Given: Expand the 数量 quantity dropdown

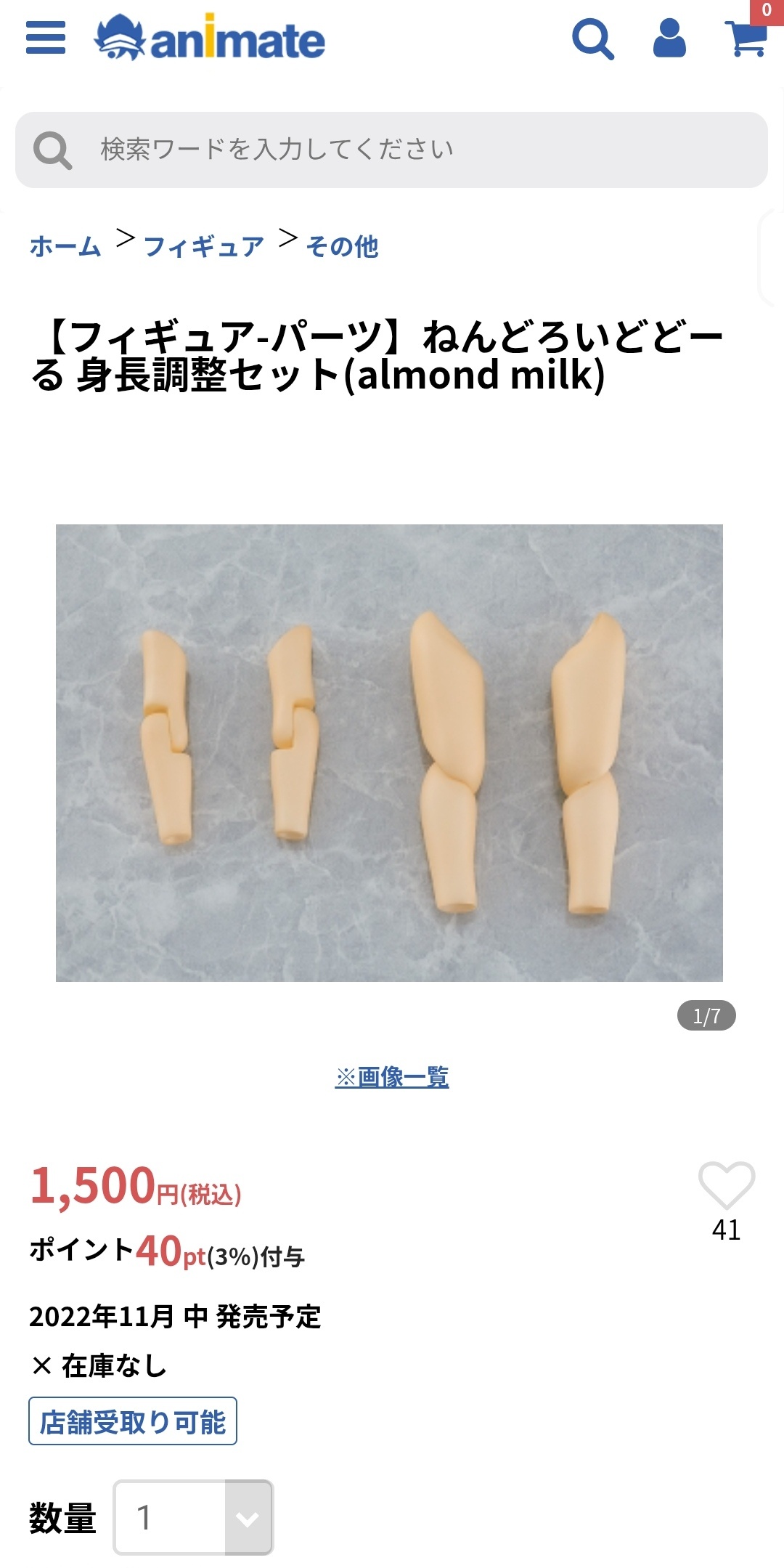Looking at the screenshot, I should tap(193, 1517).
